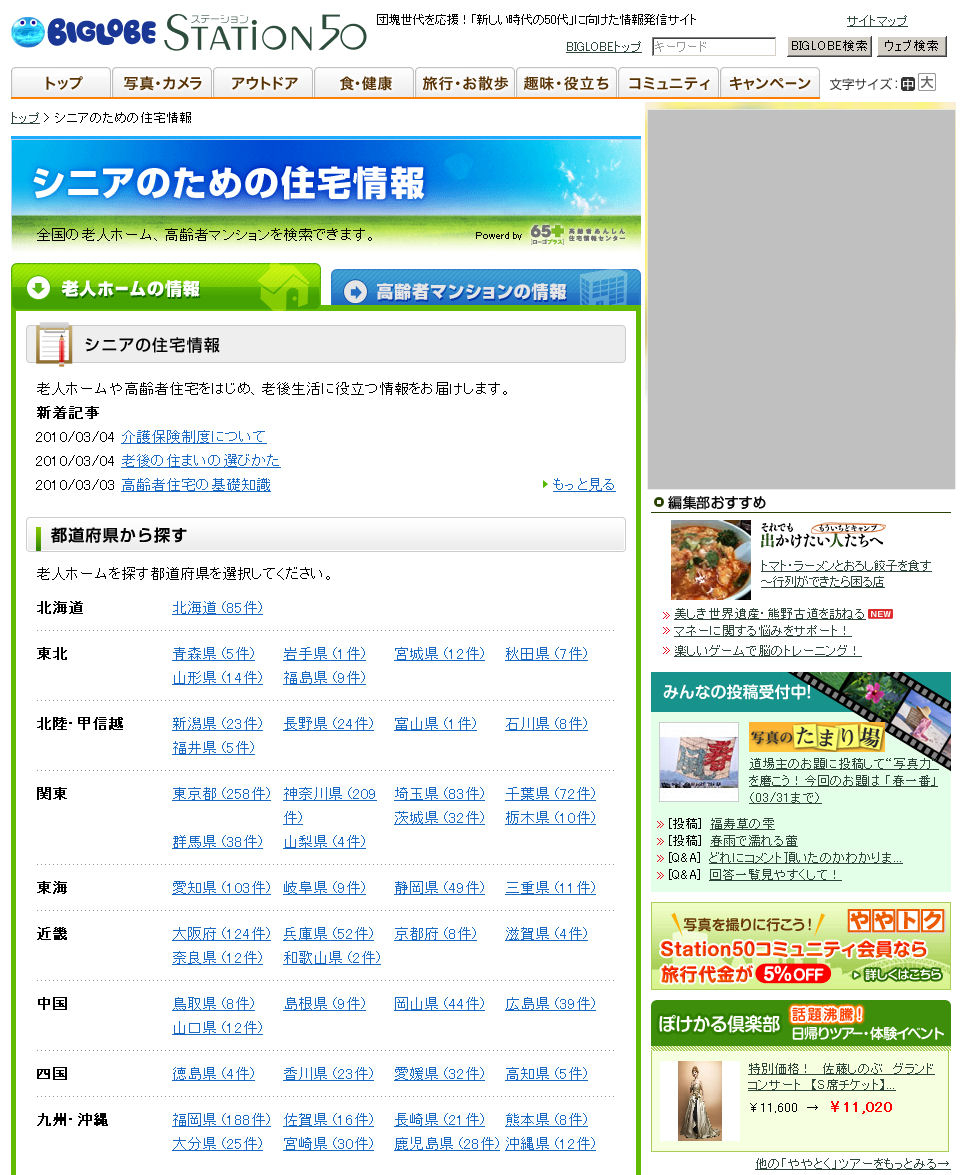Go to トップ breadcrumb link
The height and width of the screenshot is (1175, 963).
[x=25, y=118]
